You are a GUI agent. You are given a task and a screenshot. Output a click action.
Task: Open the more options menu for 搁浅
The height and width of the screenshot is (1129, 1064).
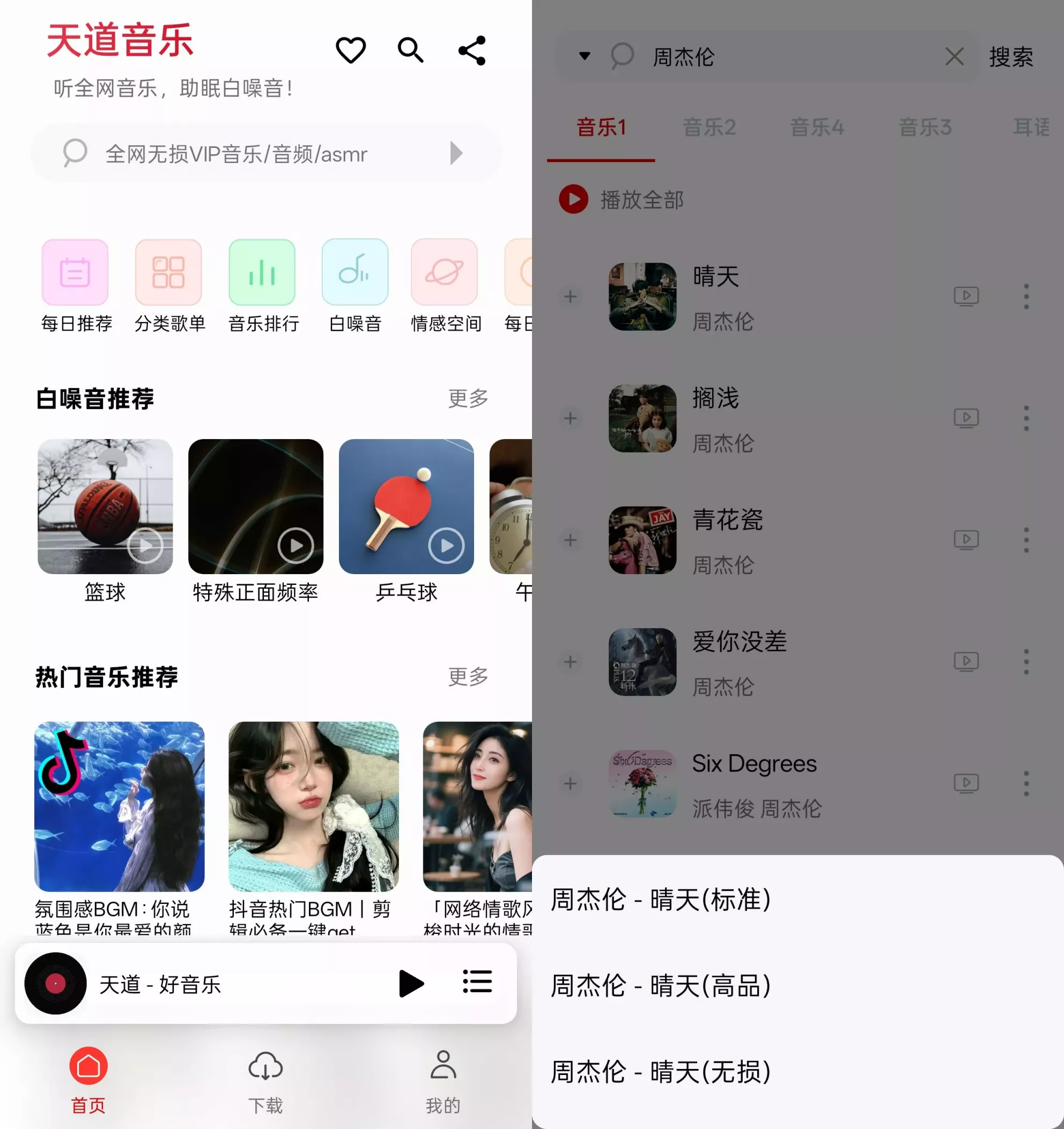pos(1026,418)
